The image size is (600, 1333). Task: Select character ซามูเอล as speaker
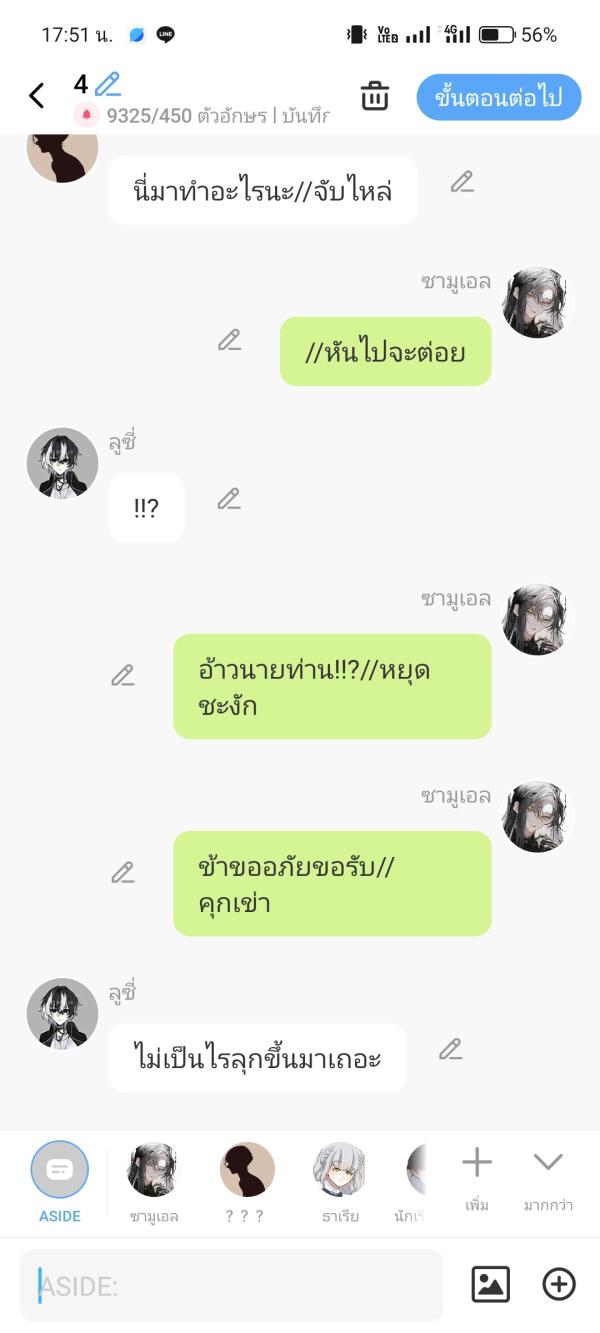point(153,1182)
